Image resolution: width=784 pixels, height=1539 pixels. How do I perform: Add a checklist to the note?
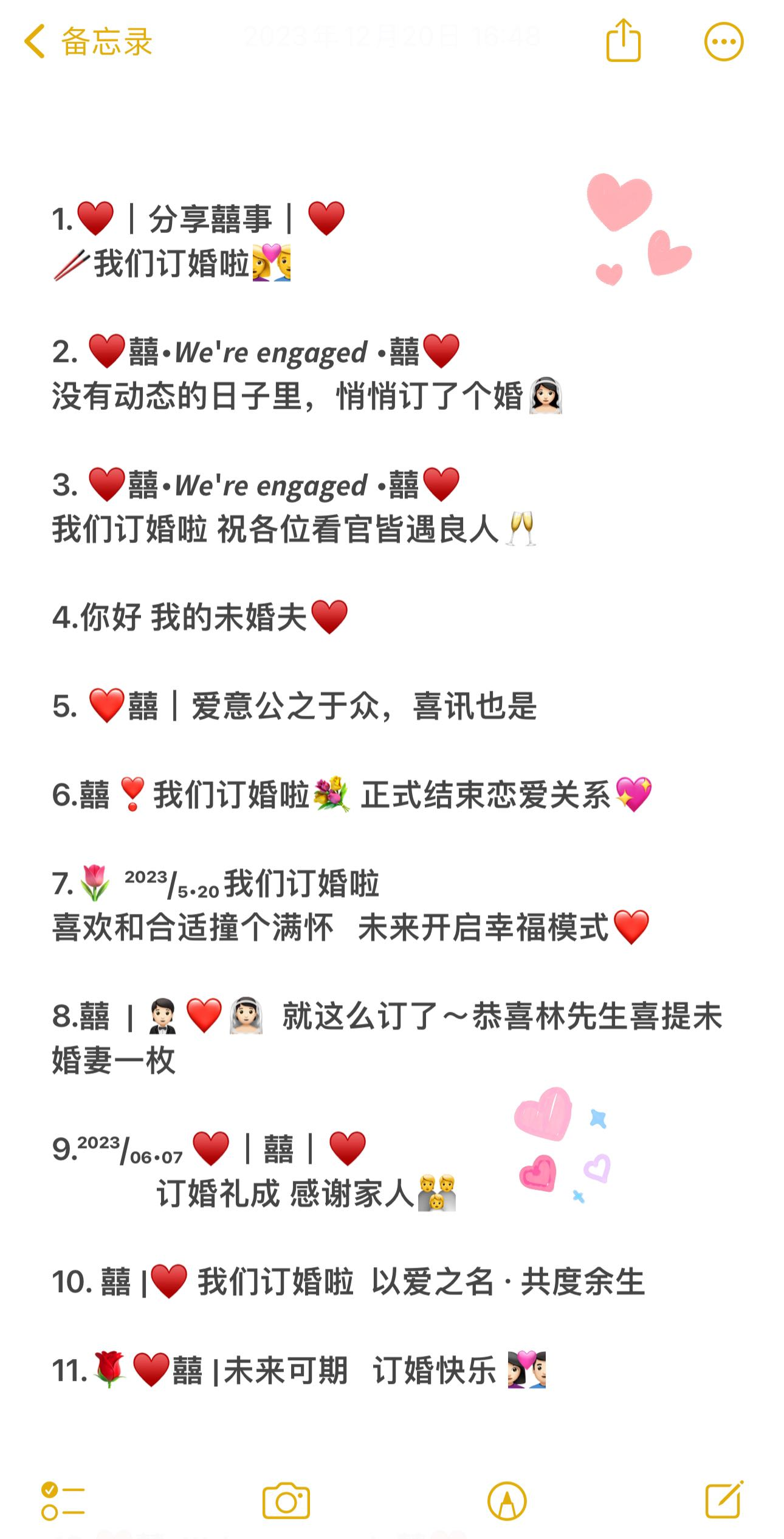[63, 1501]
